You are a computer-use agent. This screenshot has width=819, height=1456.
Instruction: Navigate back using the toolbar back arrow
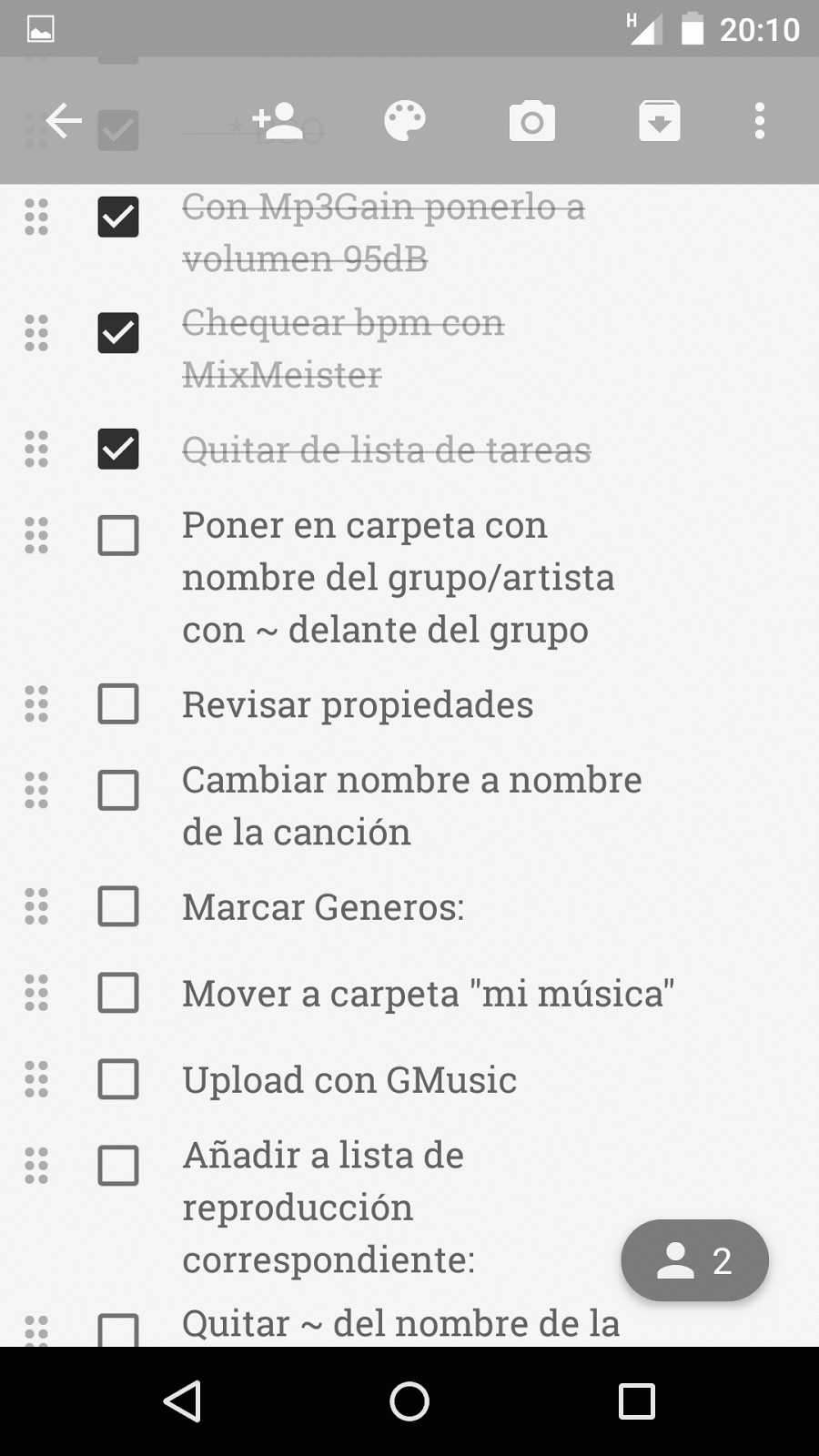pyautogui.click(x=62, y=120)
